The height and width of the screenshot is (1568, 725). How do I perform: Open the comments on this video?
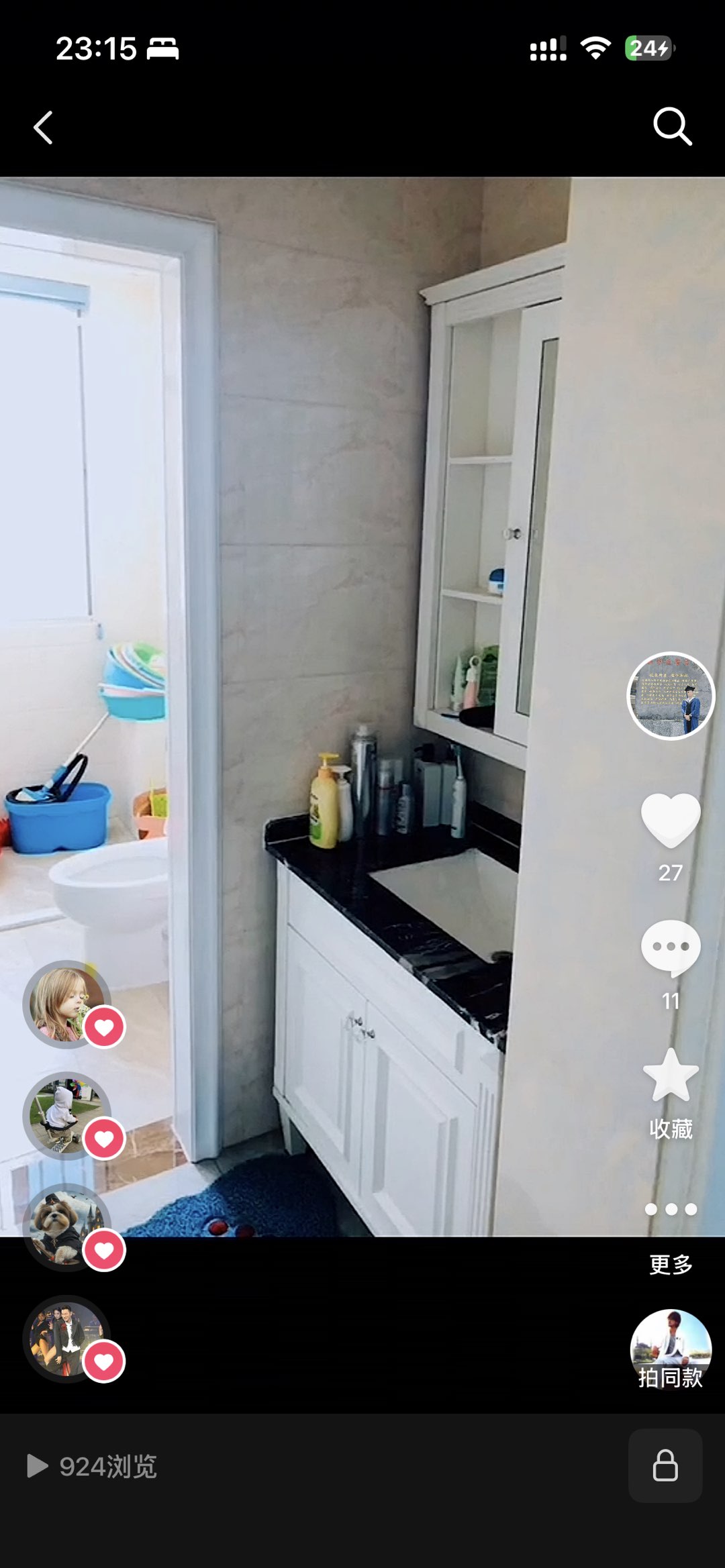(x=671, y=947)
